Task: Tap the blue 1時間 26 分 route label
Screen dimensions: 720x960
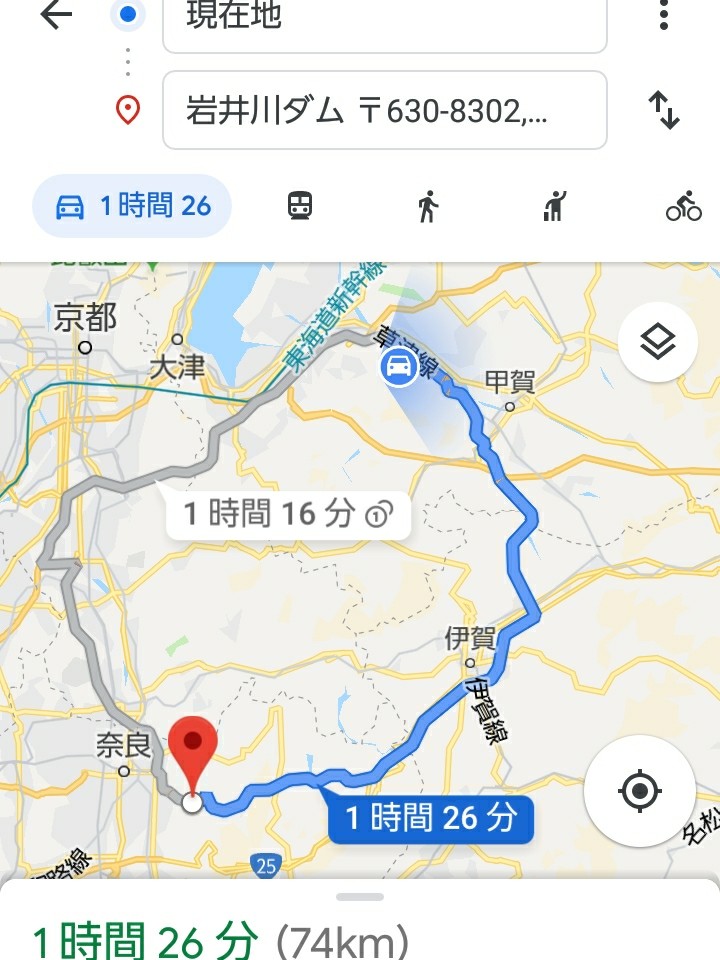Action: point(431,818)
